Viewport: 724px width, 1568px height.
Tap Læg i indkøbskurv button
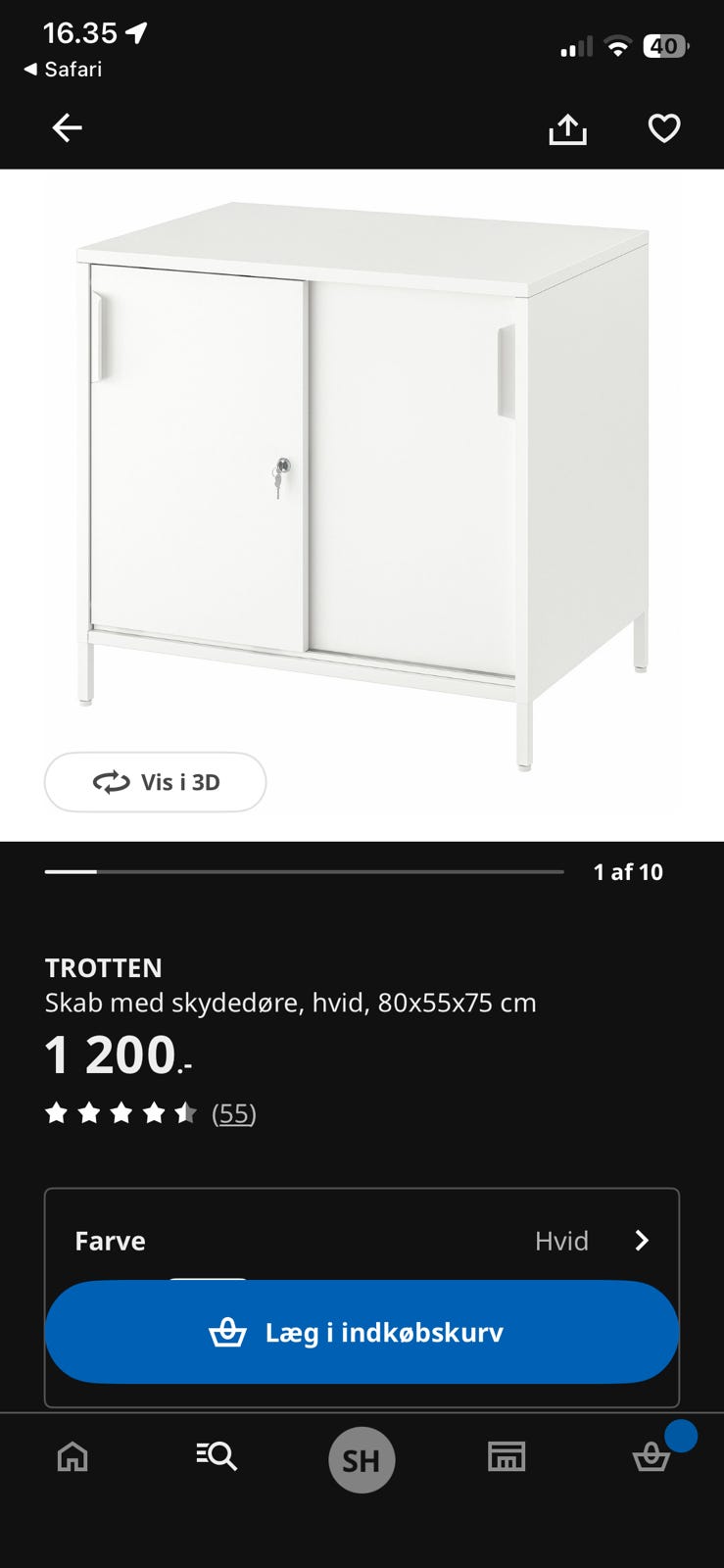pyautogui.click(x=362, y=1332)
